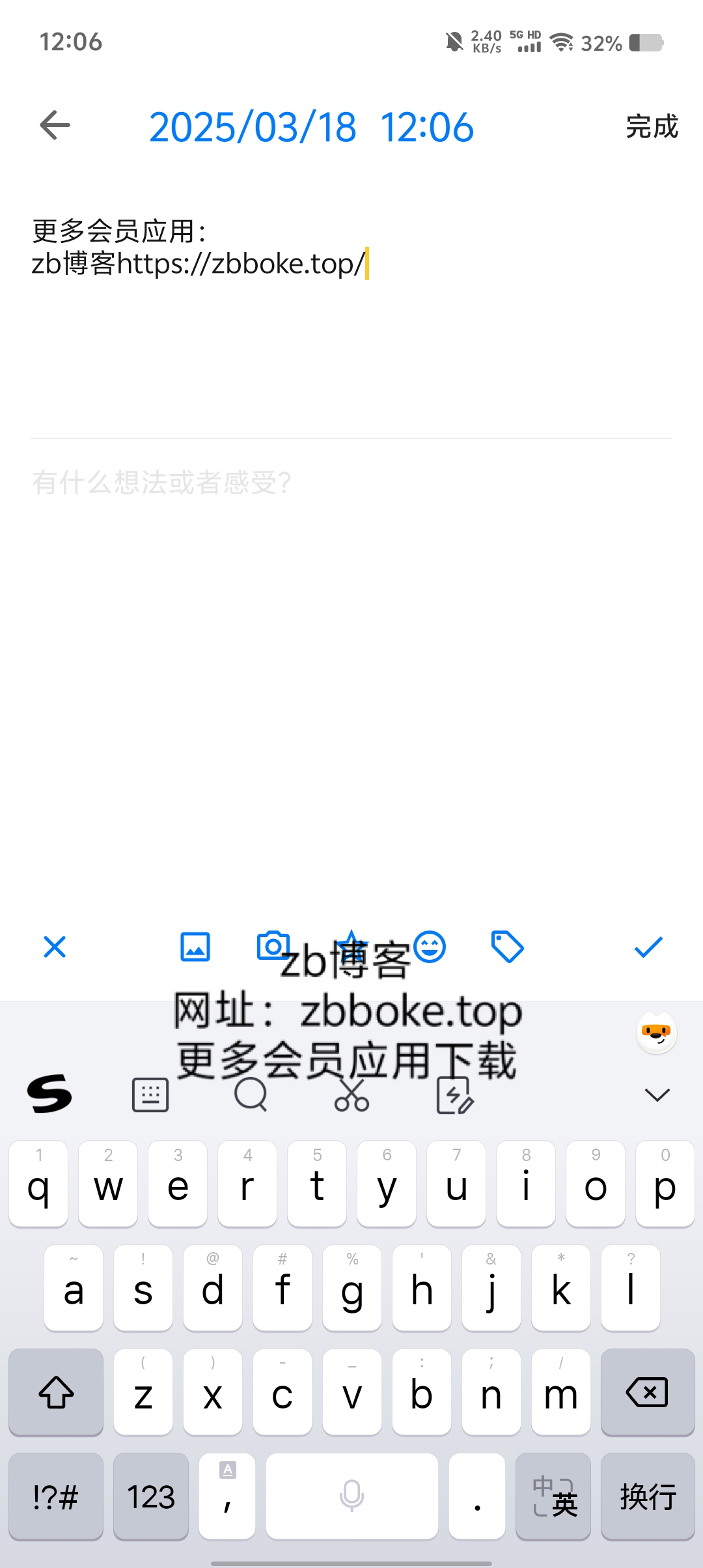The height and width of the screenshot is (1568, 703).
Task: Open the Sogou keyboard logo menu
Action: click(49, 1094)
